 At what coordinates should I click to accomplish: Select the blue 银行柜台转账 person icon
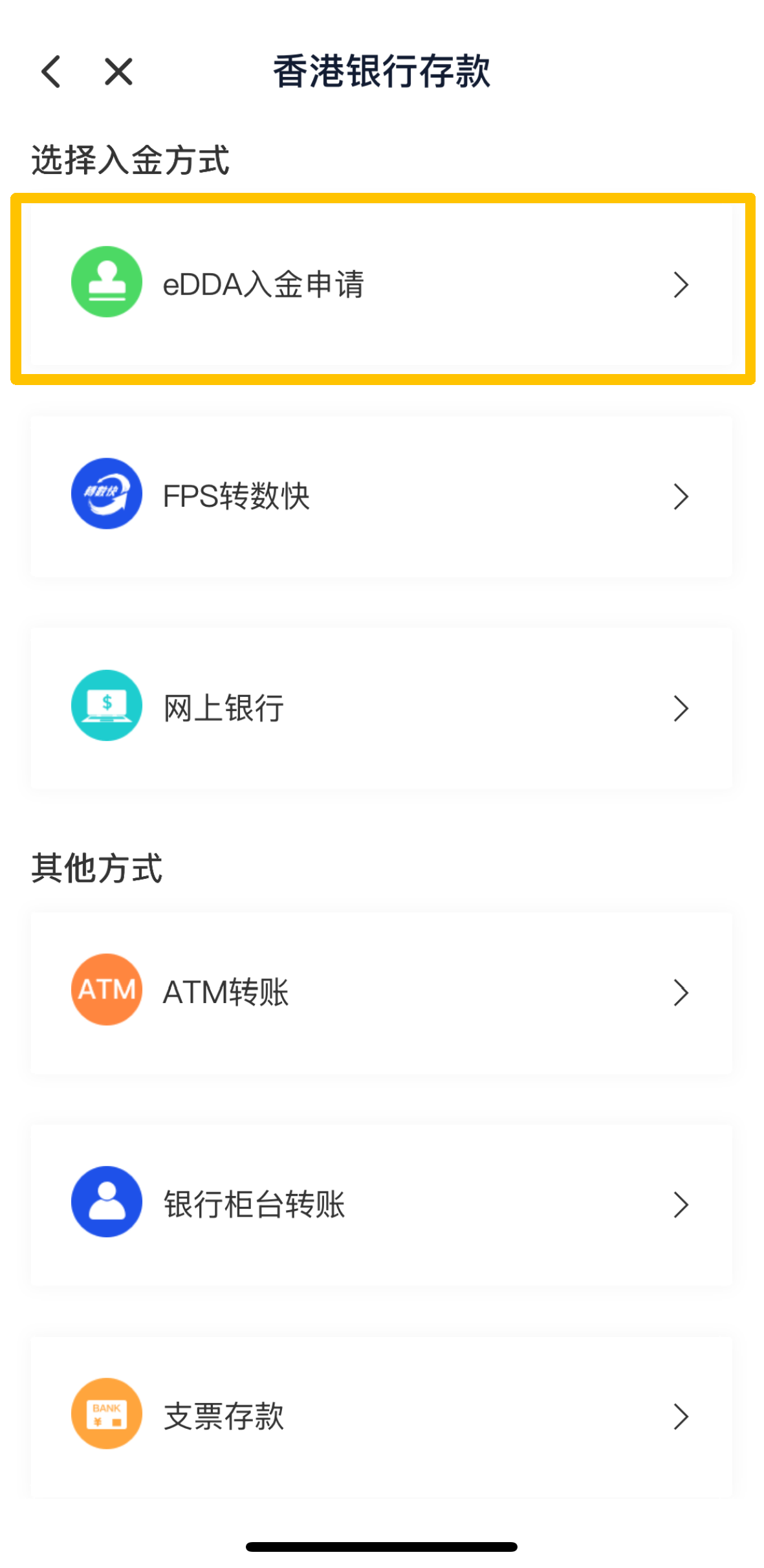[x=107, y=1202]
